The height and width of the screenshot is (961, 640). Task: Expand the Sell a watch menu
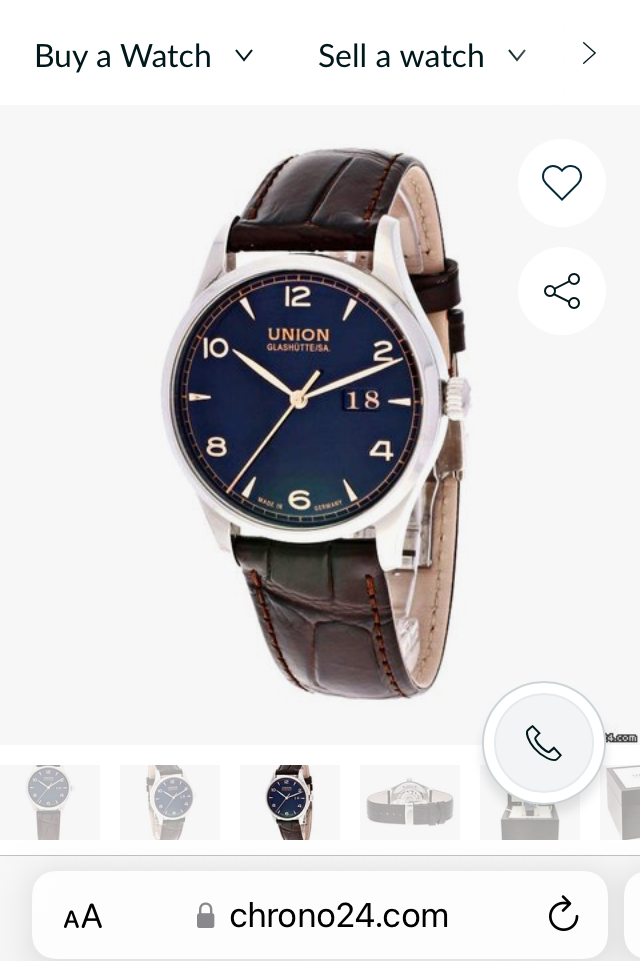pyautogui.click(x=421, y=56)
